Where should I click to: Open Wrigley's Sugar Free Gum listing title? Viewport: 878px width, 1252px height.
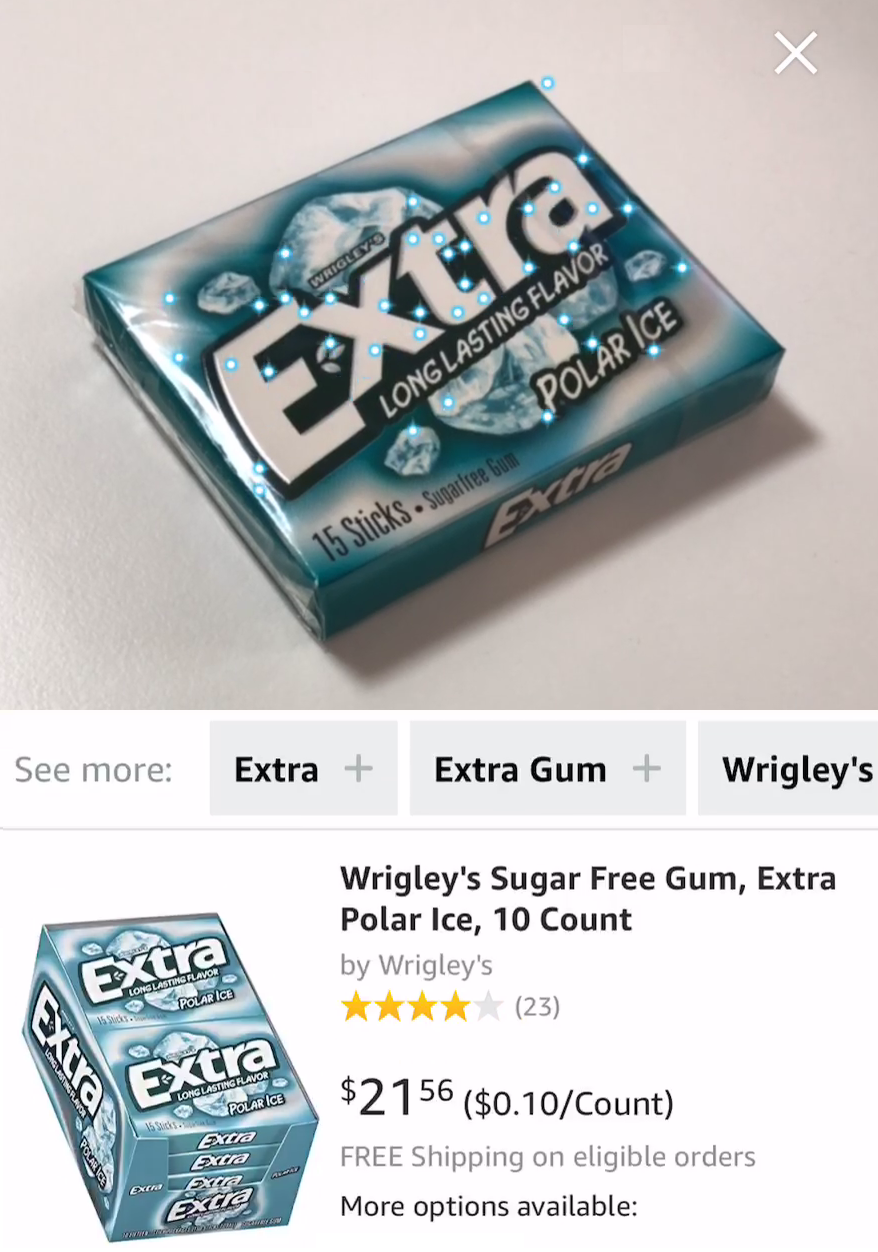tap(587, 898)
